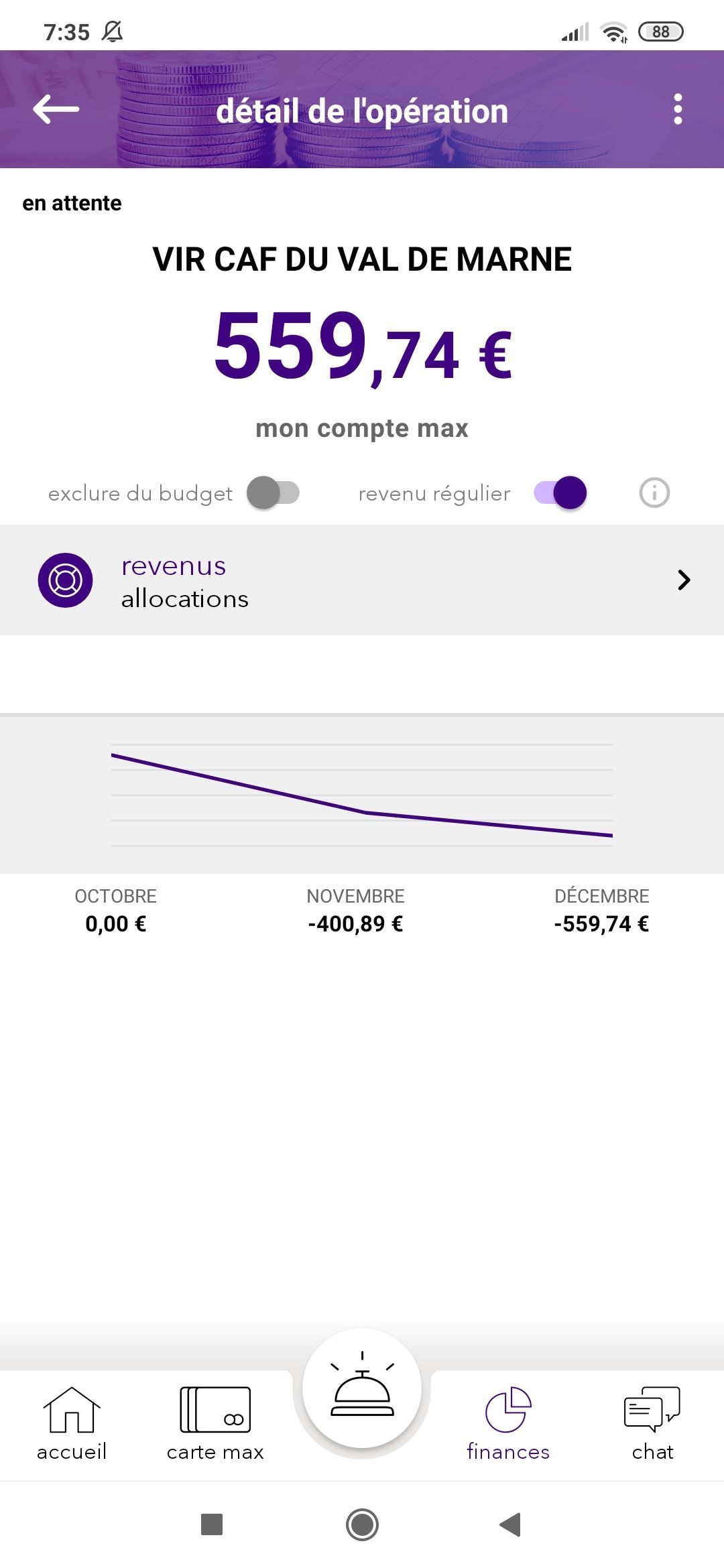The width and height of the screenshot is (724, 1568).
Task: Tap the system home button
Action: pyautogui.click(x=362, y=1525)
